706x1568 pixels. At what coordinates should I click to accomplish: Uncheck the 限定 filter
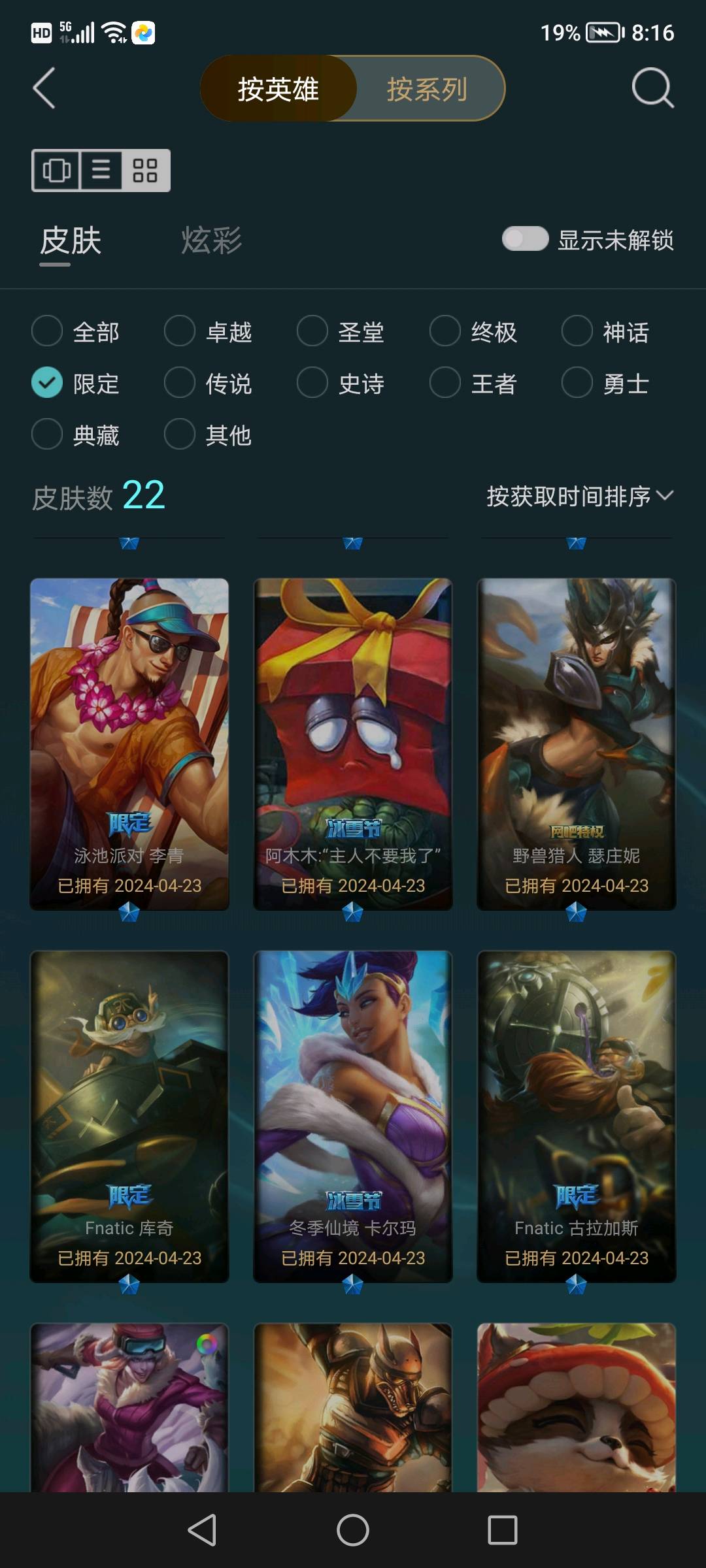(48, 383)
